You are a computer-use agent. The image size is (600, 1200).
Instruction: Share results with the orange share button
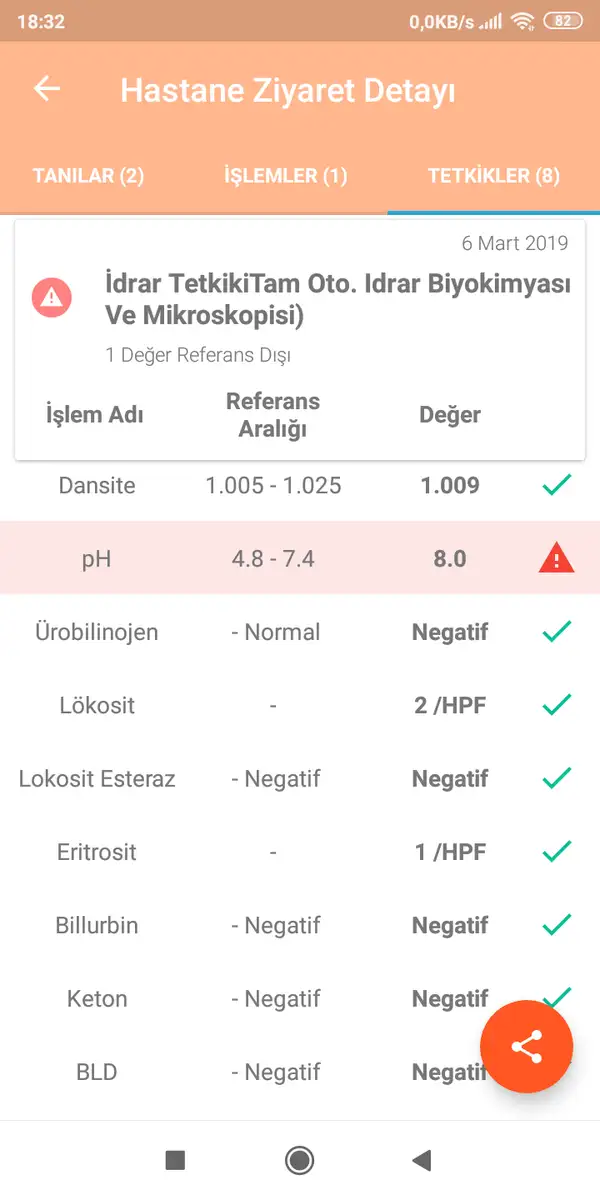click(x=526, y=1047)
